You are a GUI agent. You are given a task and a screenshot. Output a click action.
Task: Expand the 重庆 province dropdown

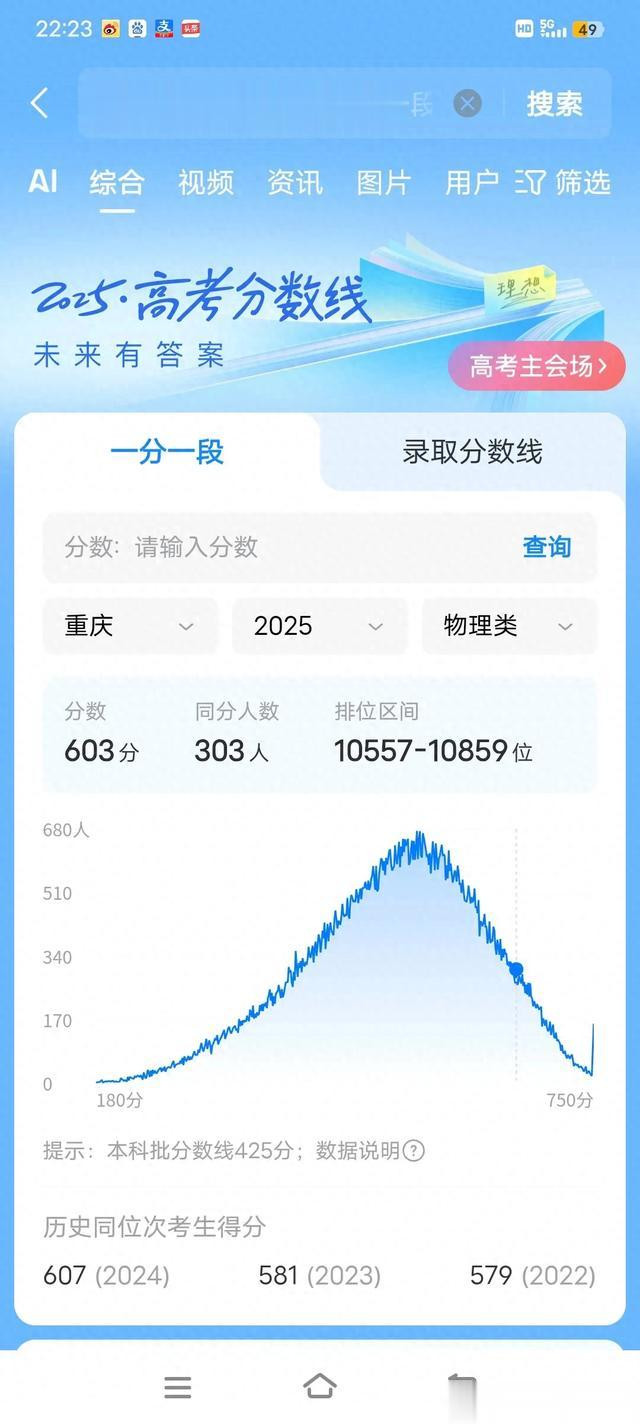(x=130, y=626)
